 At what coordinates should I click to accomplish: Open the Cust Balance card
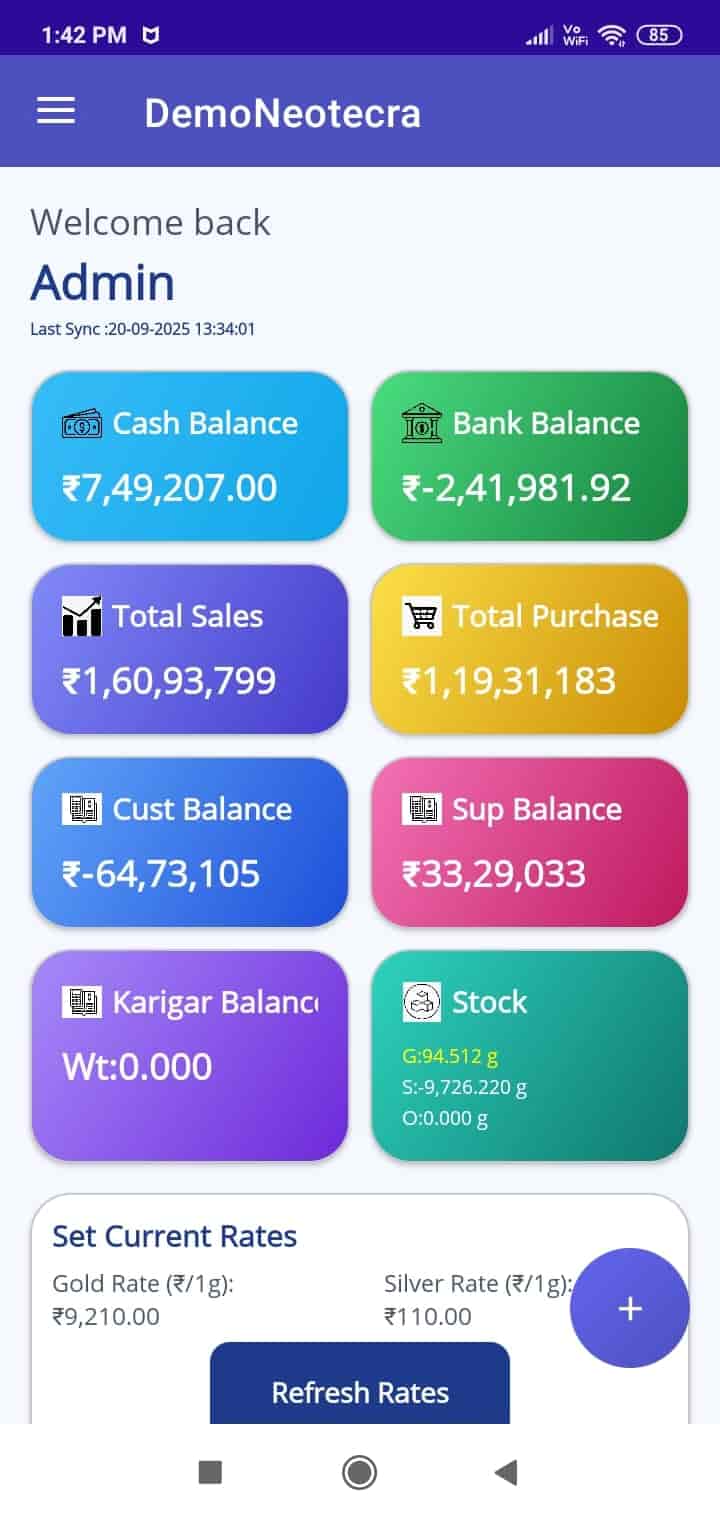click(190, 842)
